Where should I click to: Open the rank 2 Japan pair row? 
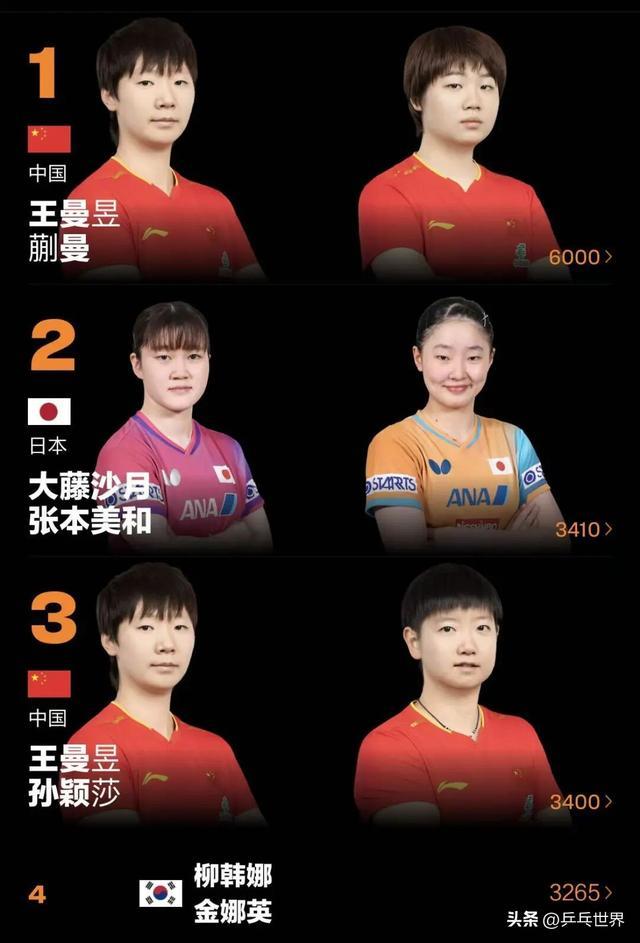point(584,529)
